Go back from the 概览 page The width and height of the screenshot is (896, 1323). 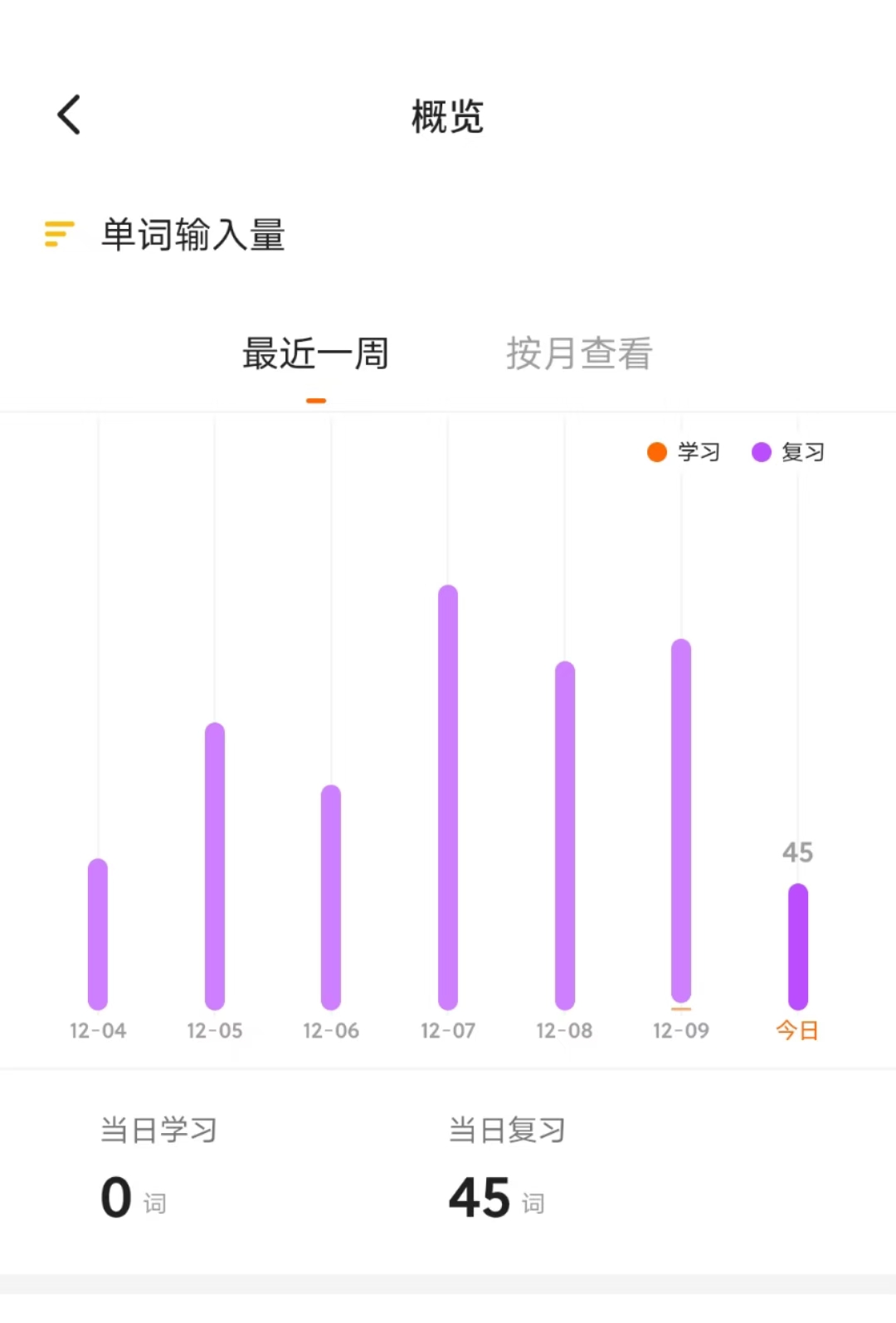click(70, 114)
